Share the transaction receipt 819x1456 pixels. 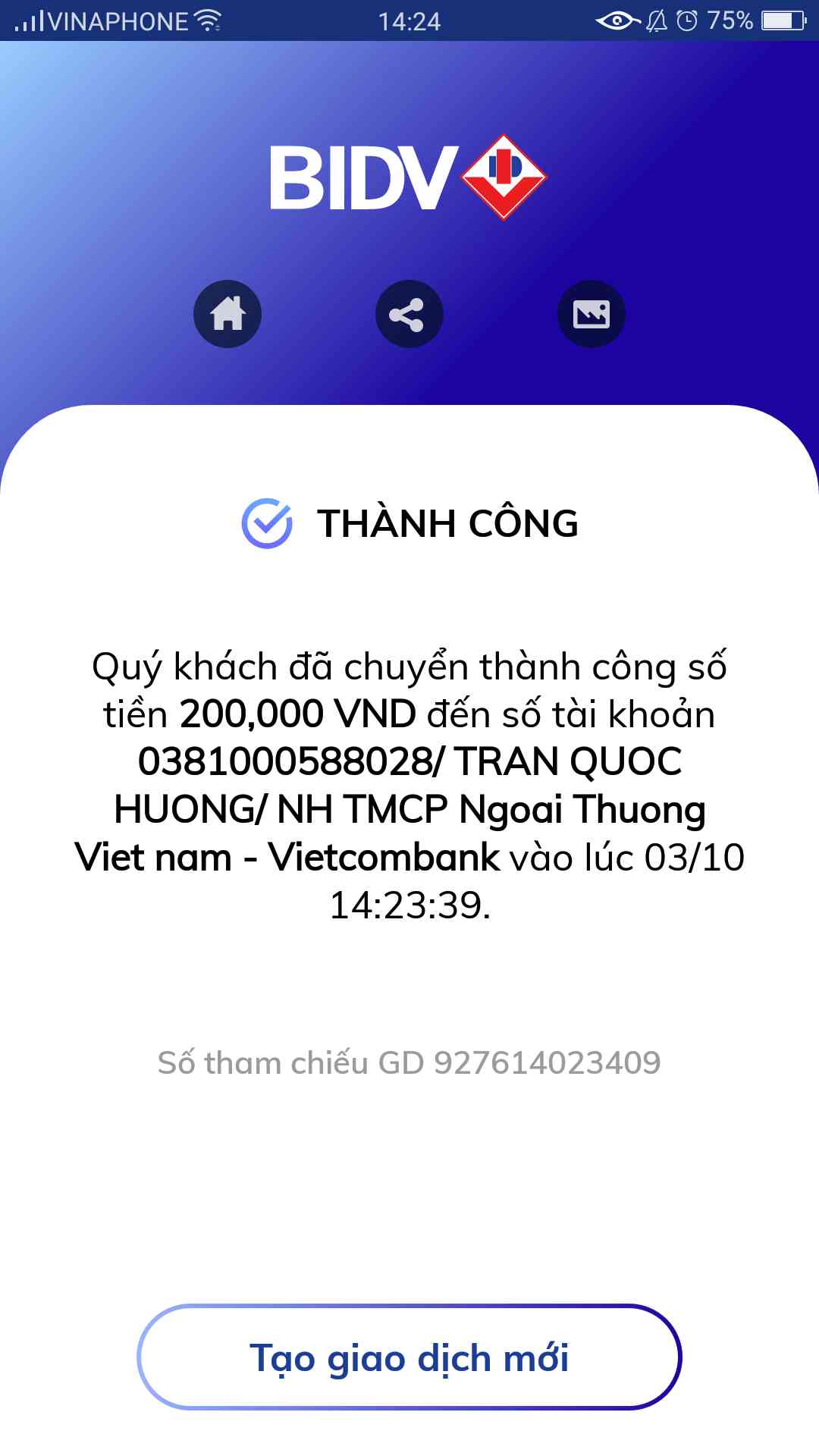(409, 314)
